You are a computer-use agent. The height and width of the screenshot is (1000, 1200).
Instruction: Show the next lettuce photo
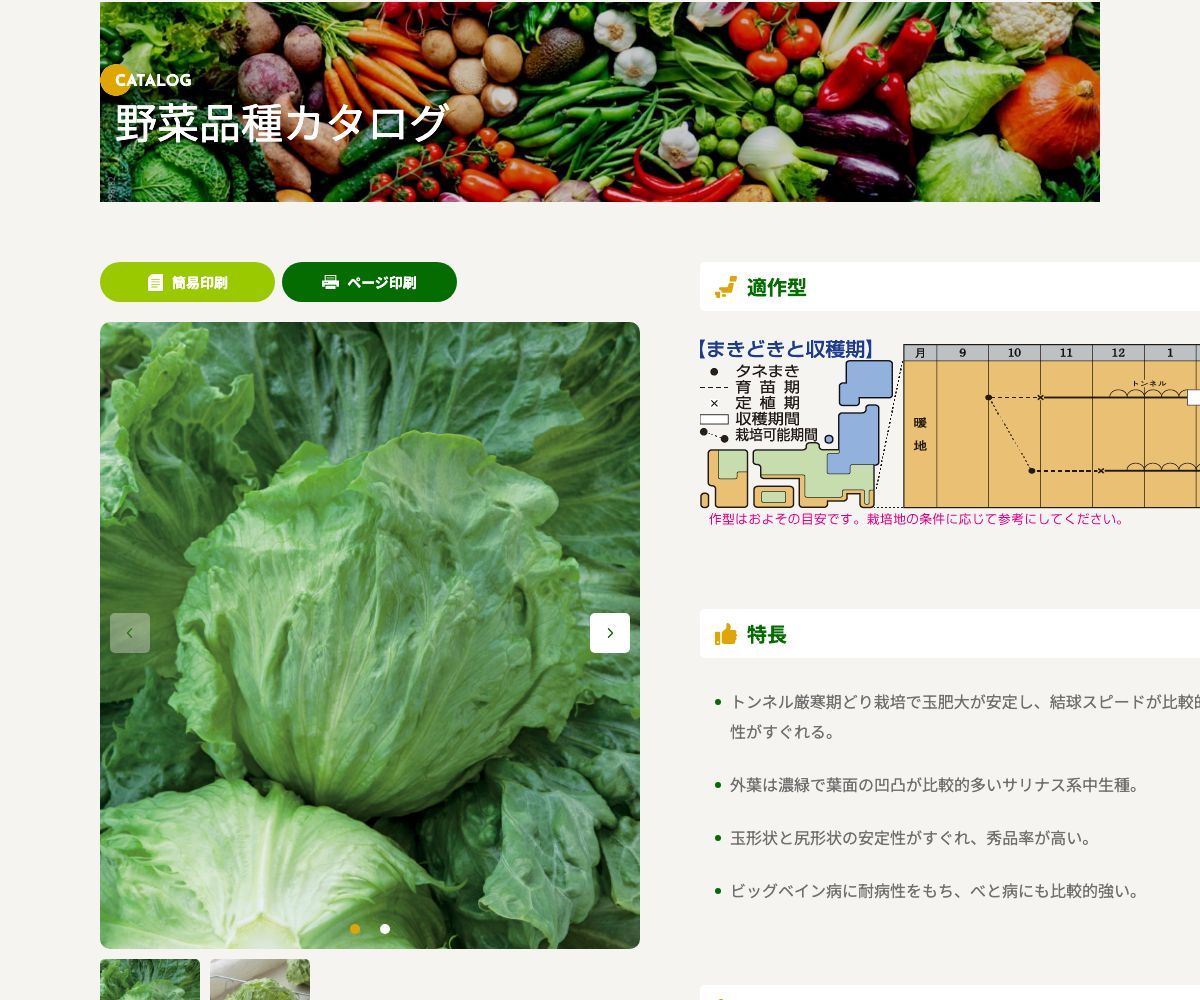click(x=610, y=633)
